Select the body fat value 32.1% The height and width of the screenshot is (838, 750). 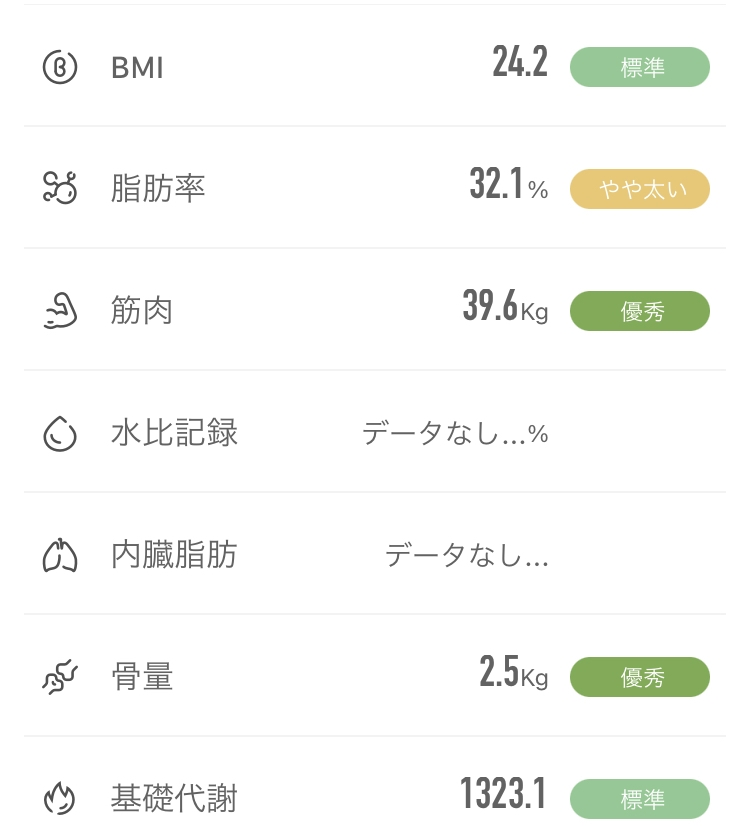(508, 185)
